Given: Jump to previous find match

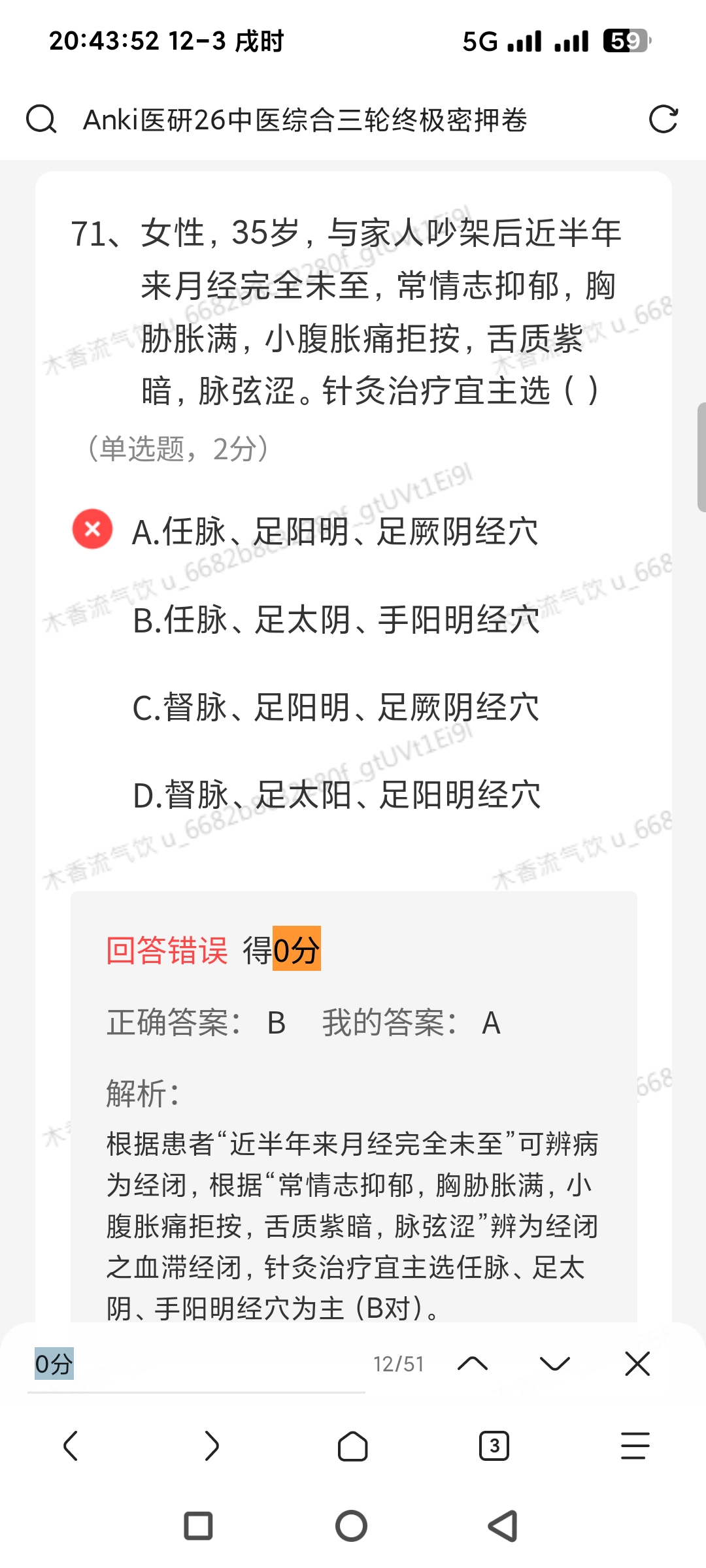Looking at the screenshot, I should click(x=473, y=1364).
